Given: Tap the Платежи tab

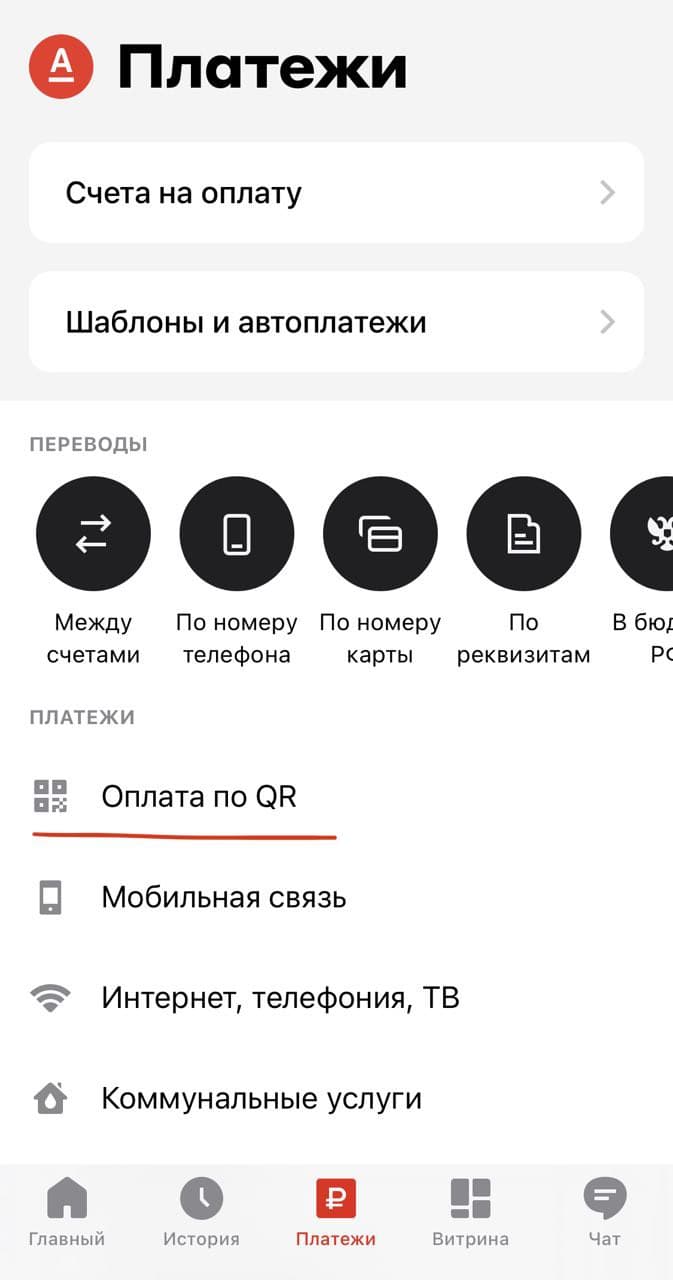Looking at the screenshot, I should 336,1212.
